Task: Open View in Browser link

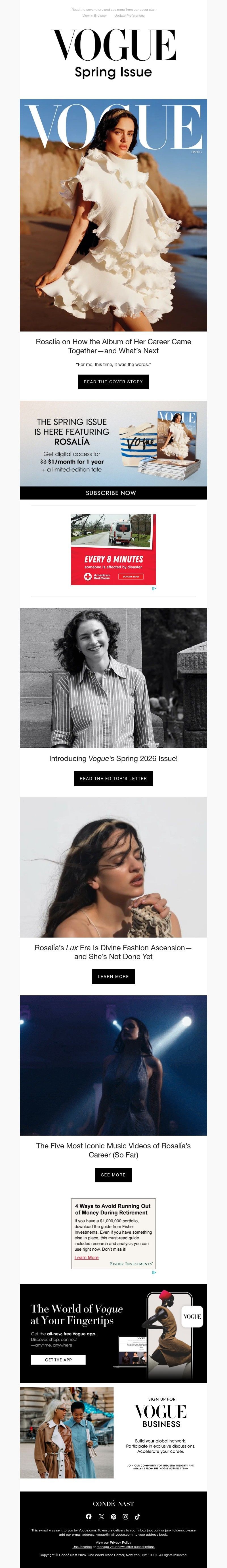Action: click(x=94, y=16)
